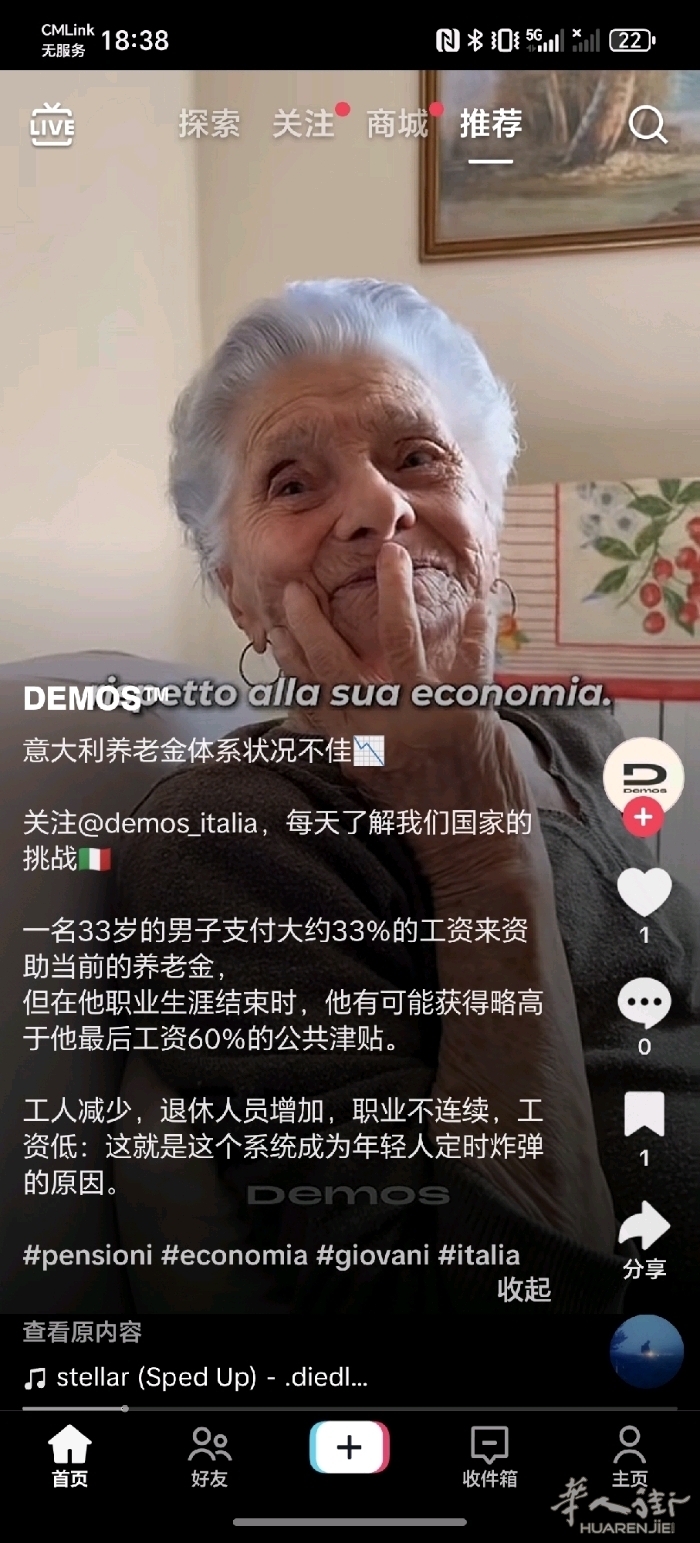
Task: Switch to the 探索 tab
Action: tap(209, 124)
